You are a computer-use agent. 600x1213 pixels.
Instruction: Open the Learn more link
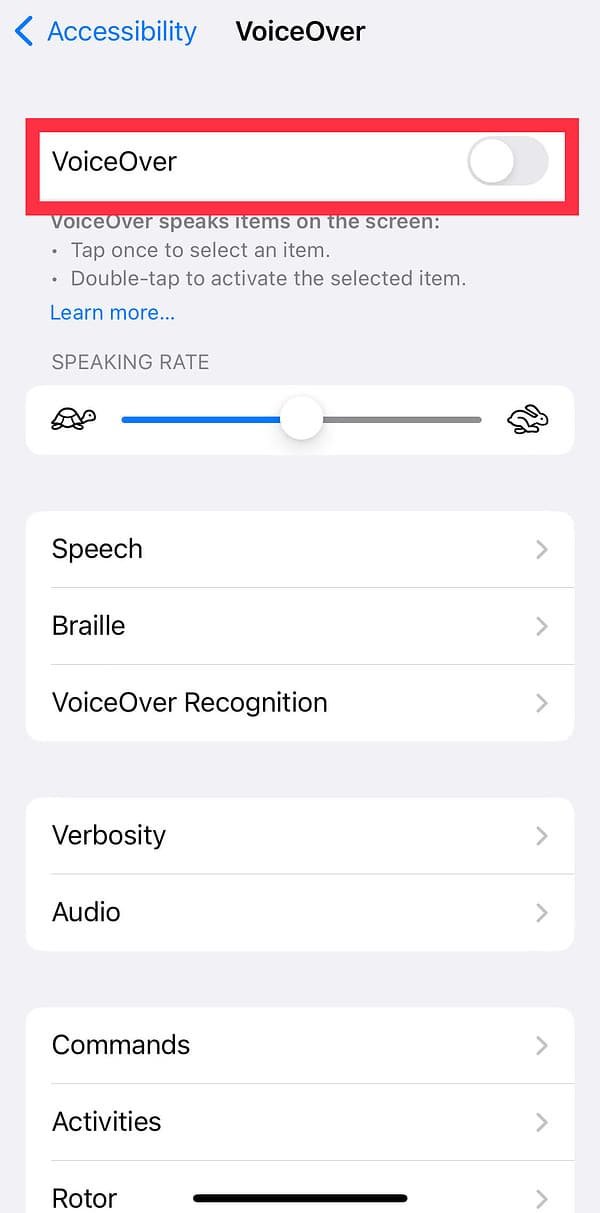(112, 312)
